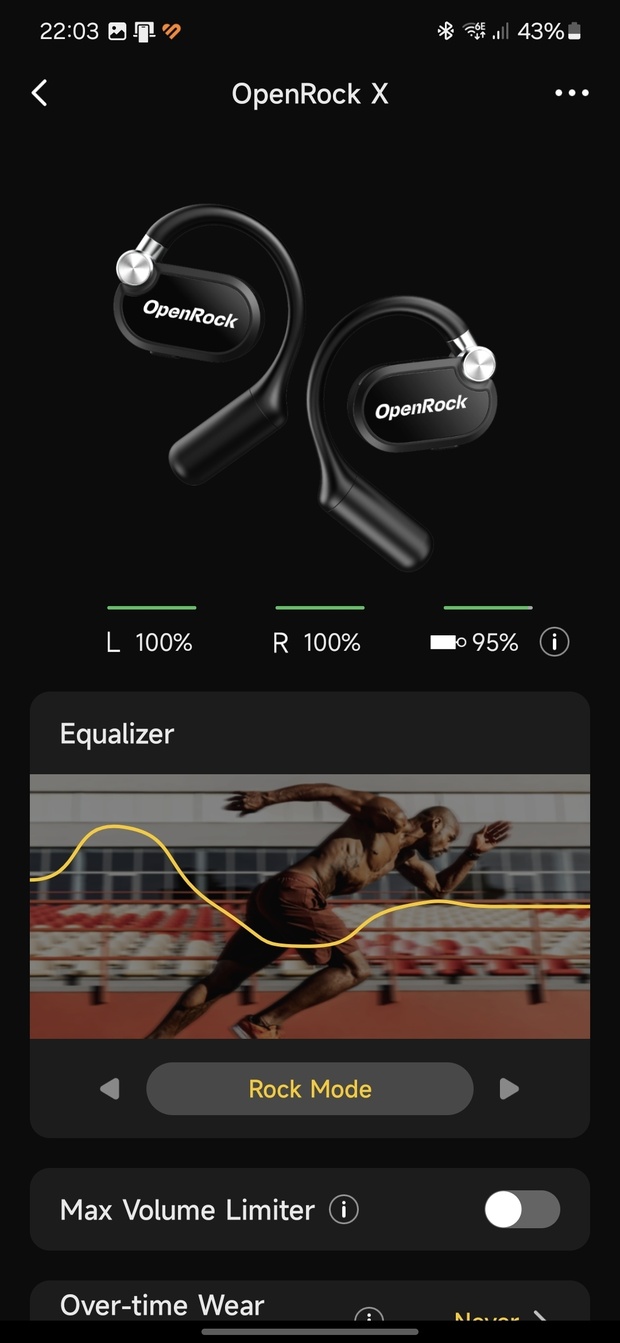Switch to the previous equalizer mode

110,1089
